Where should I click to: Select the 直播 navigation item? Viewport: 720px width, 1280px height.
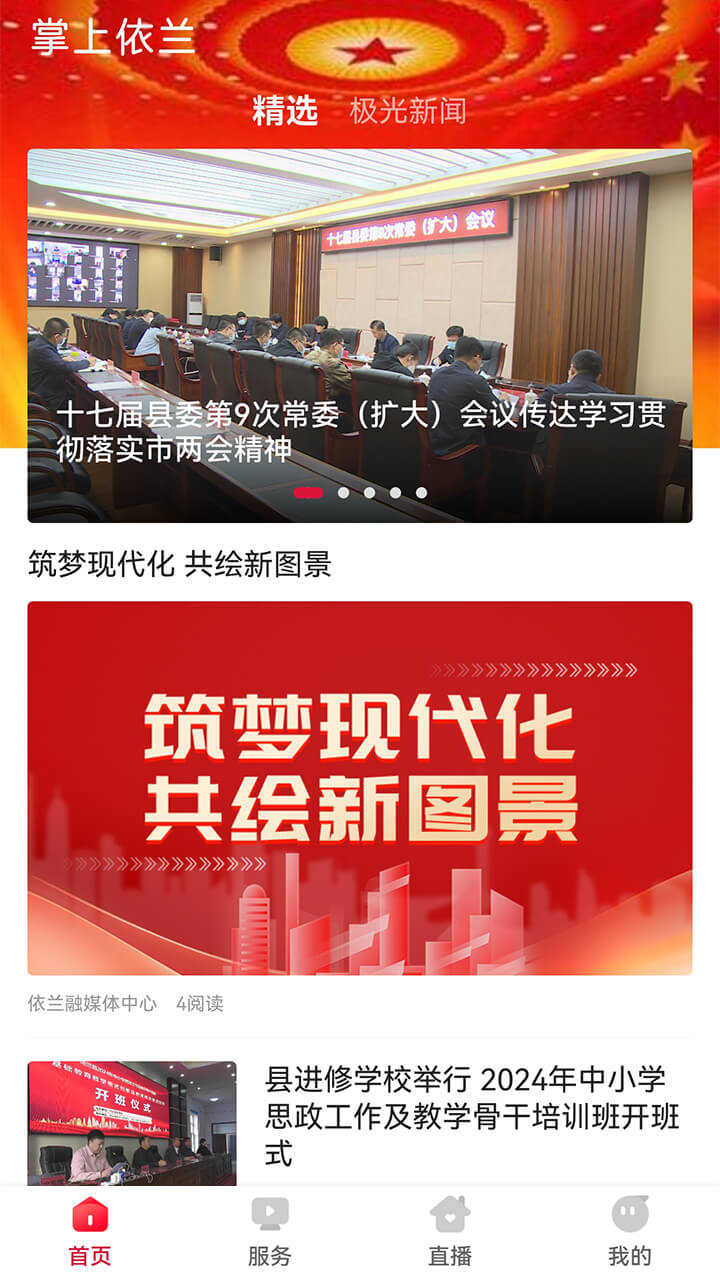click(x=449, y=1230)
